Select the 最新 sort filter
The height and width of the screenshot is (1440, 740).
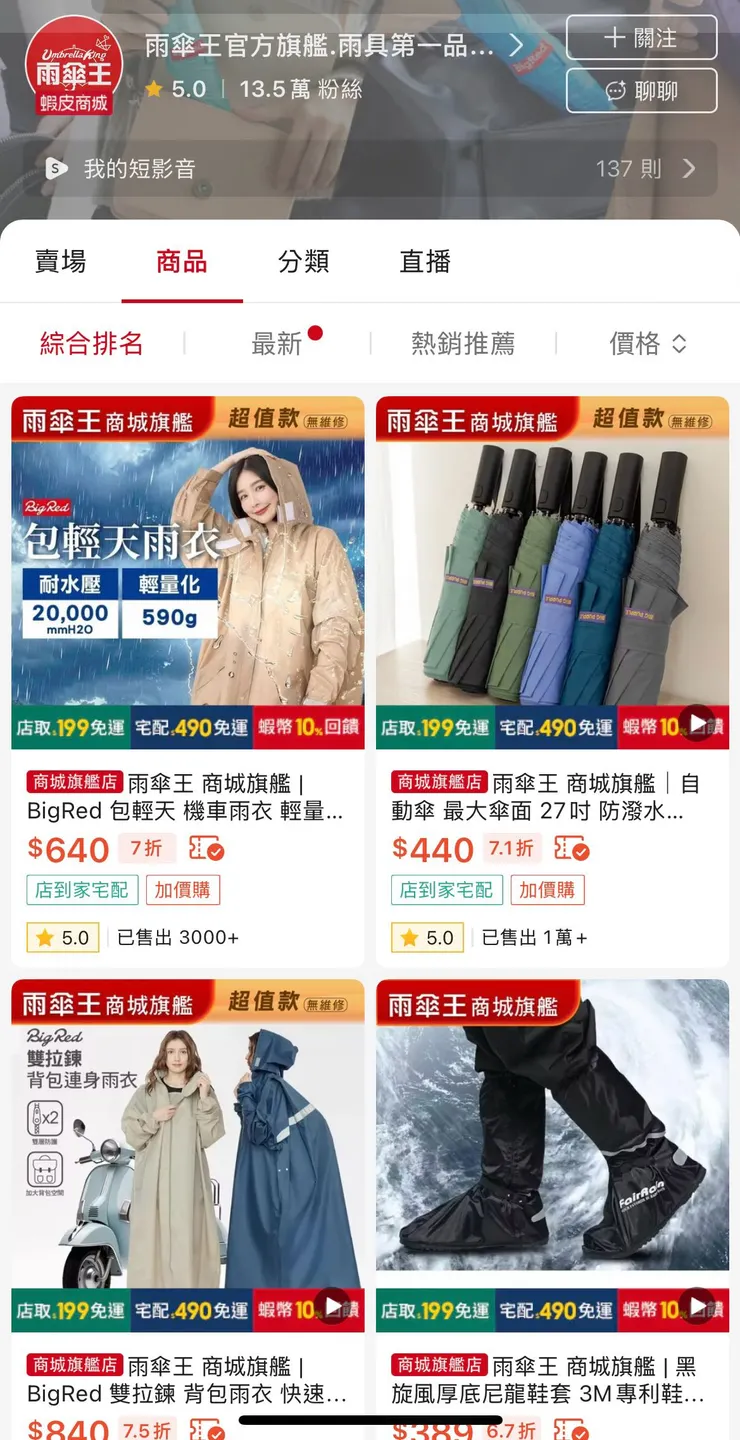(277, 343)
